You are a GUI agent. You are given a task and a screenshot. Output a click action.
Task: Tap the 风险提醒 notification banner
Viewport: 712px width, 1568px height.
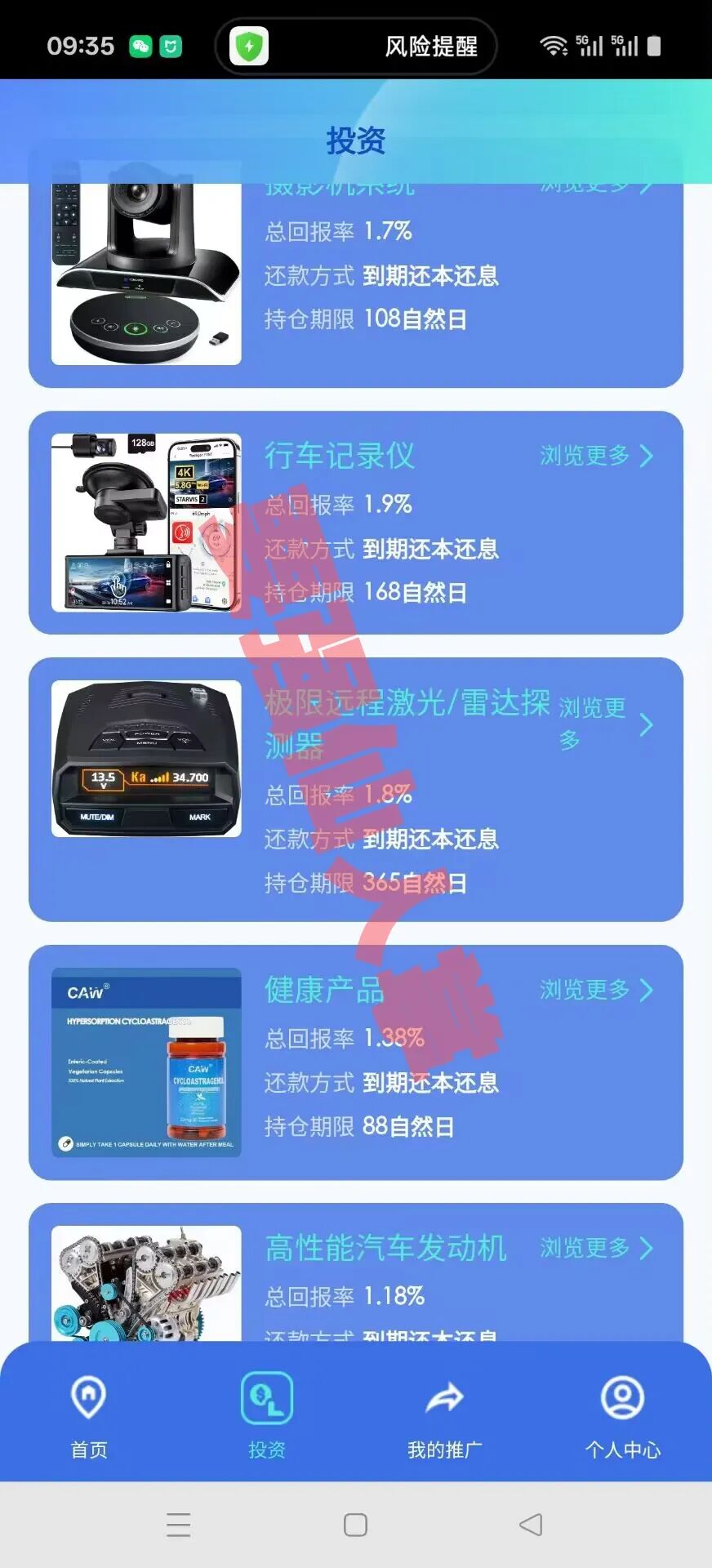[x=356, y=46]
